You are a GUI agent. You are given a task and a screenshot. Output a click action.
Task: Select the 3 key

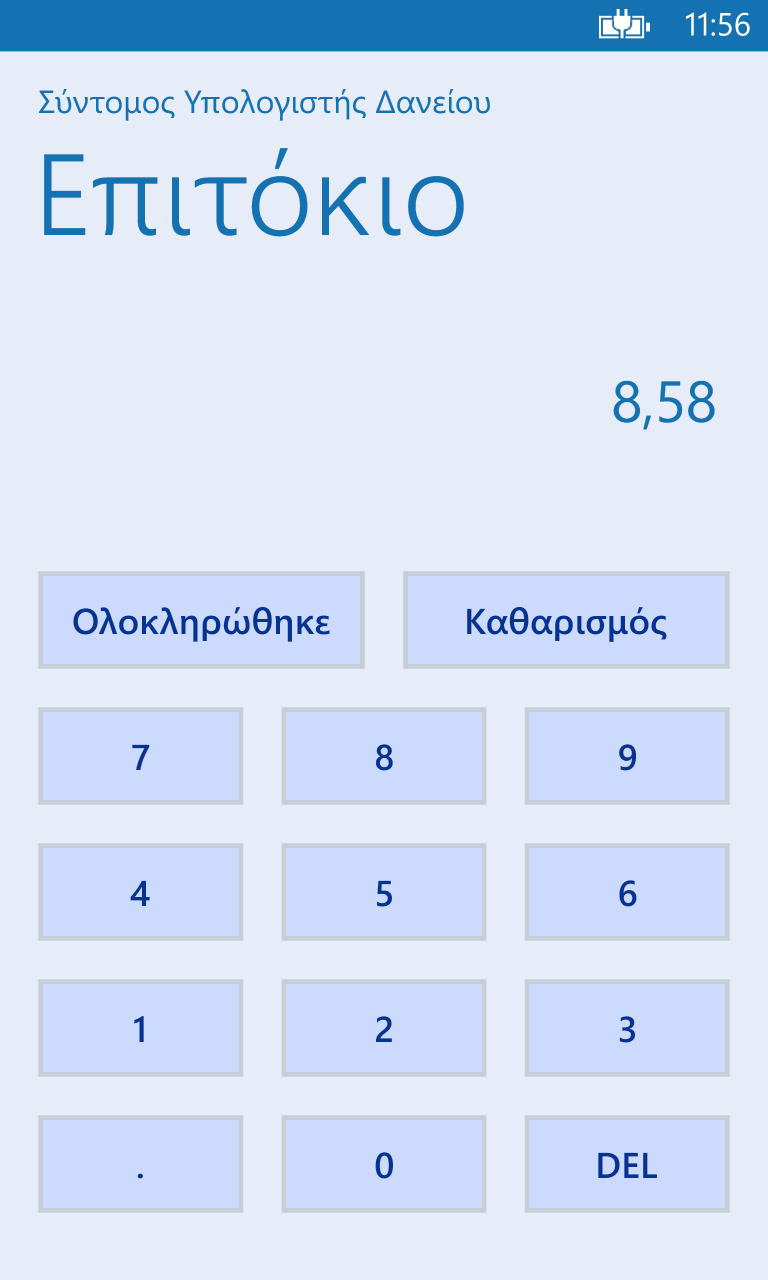(x=627, y=1028)
